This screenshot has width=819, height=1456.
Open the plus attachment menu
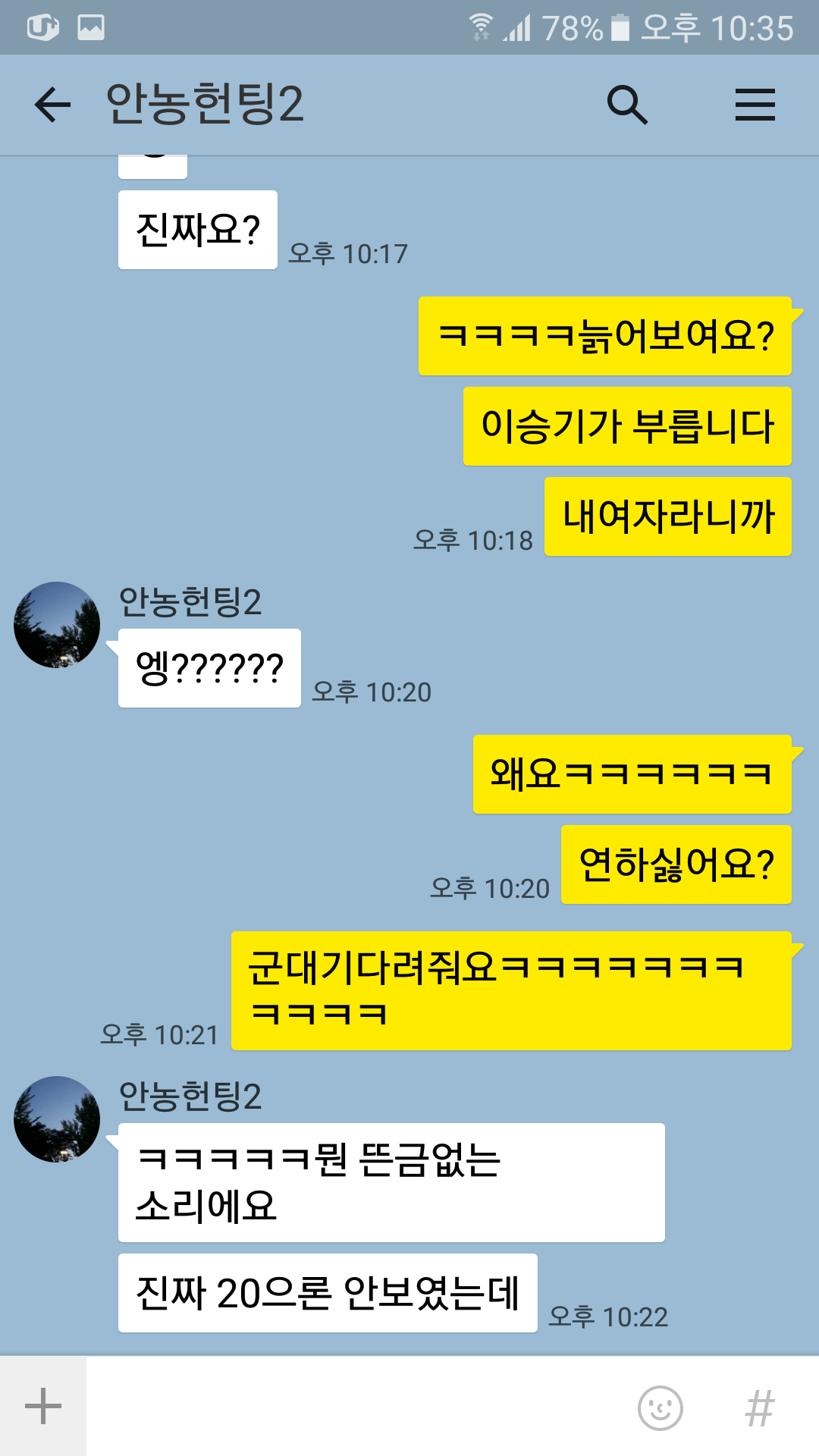coord(43,1407)
